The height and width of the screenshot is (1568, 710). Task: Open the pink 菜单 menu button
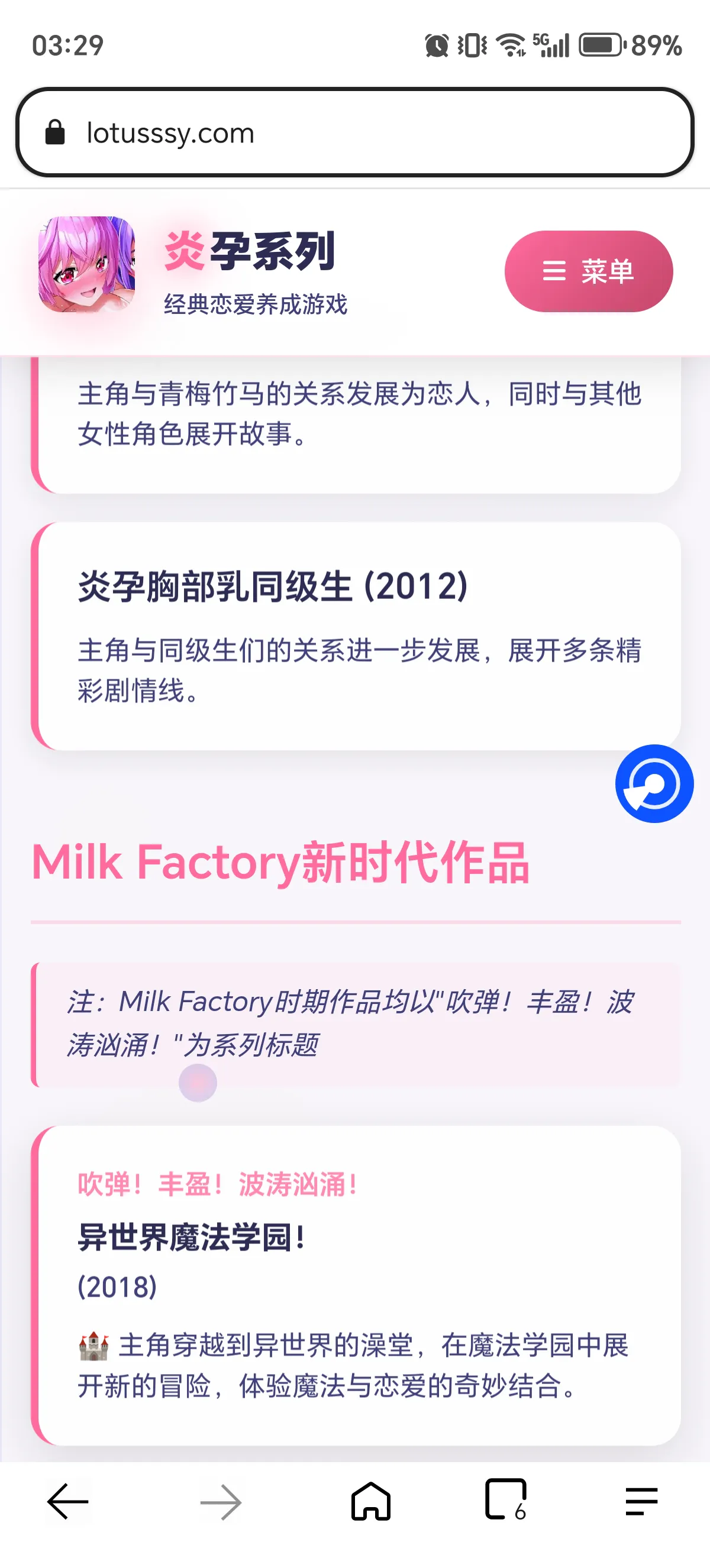pos(586,272)
